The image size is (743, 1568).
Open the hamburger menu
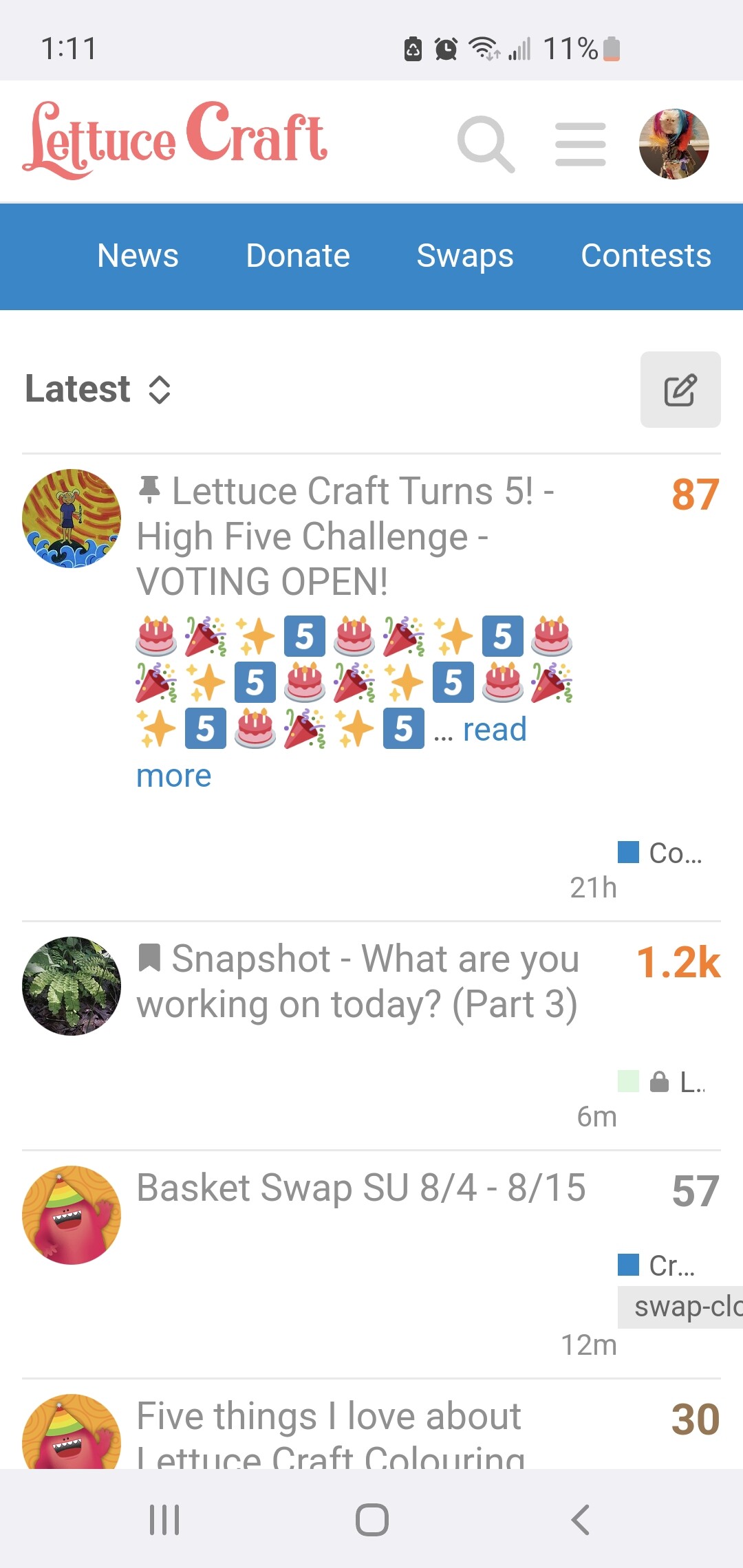click(580, 144)
